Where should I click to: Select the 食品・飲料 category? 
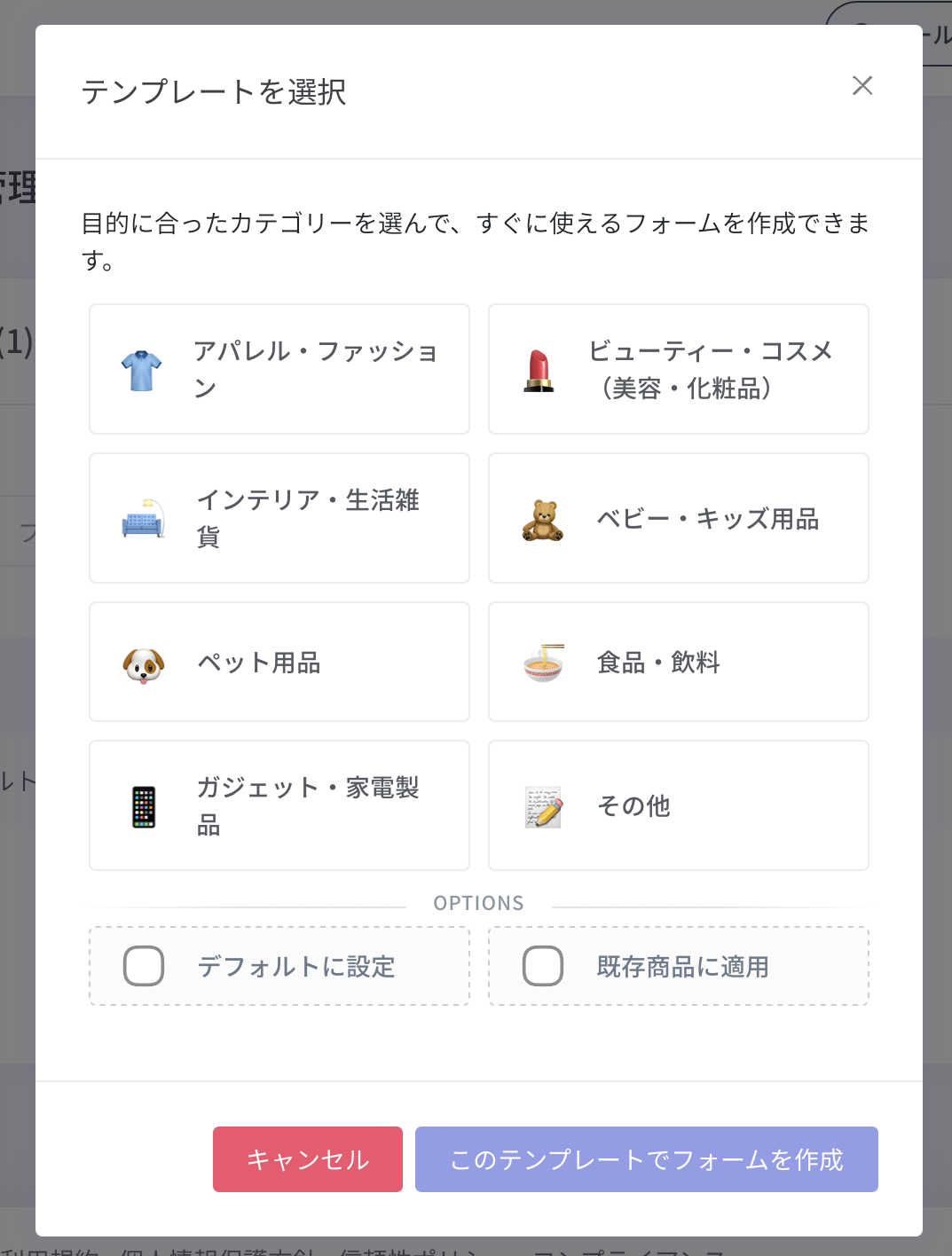click(679, 662)
